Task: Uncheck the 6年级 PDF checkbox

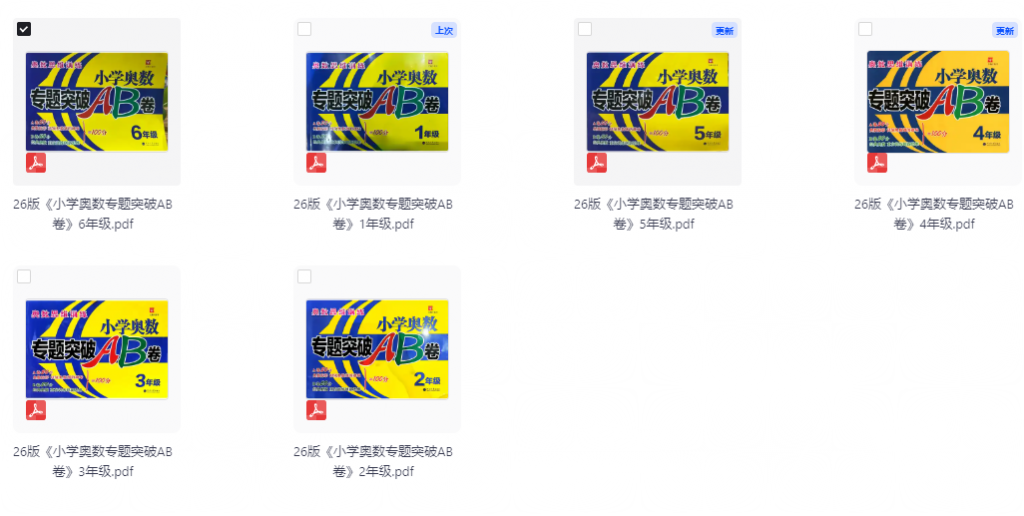Action: pos(24,29)
